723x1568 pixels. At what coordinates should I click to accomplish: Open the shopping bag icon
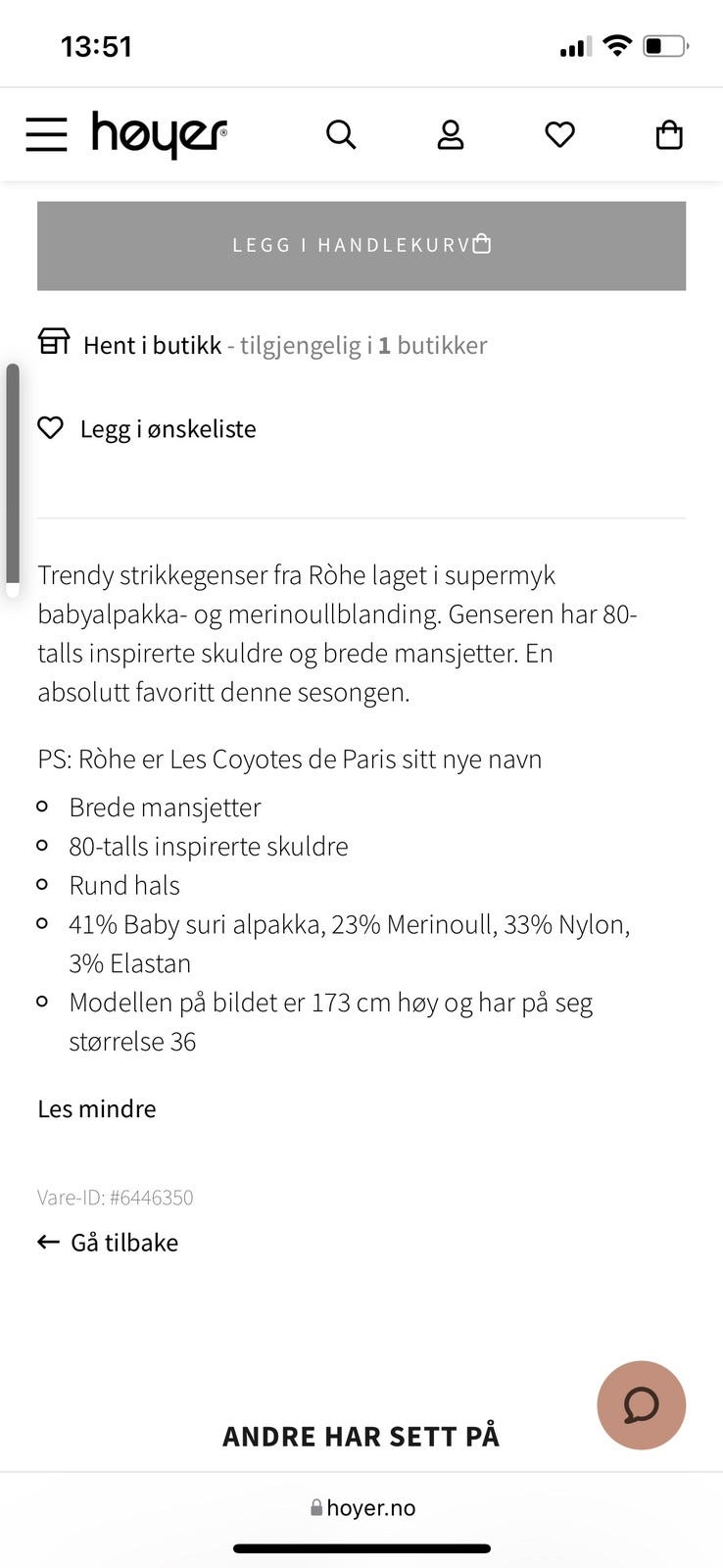click(x=669, y=134)
